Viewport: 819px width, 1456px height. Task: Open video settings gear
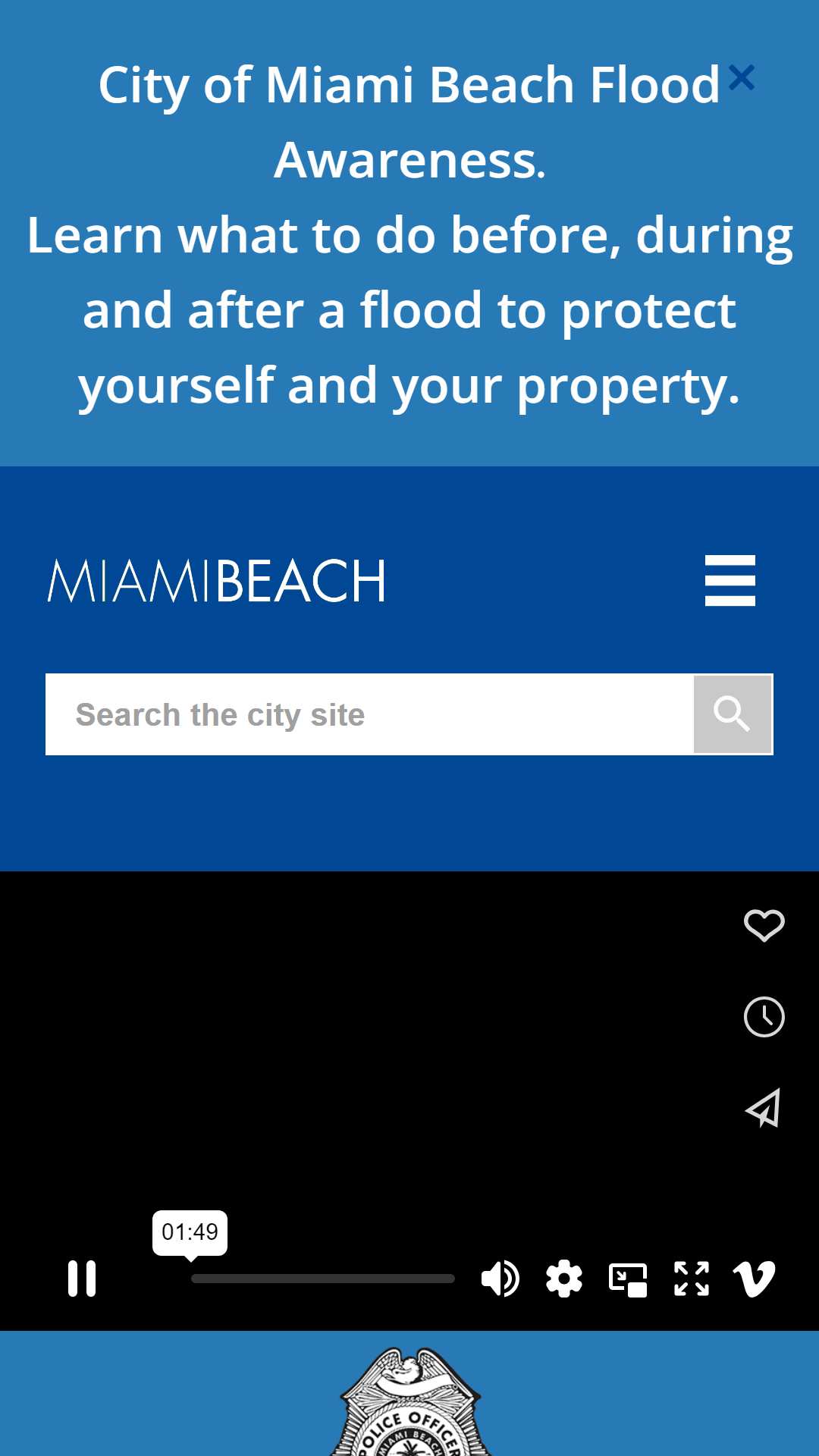[x=564, y=1279]
